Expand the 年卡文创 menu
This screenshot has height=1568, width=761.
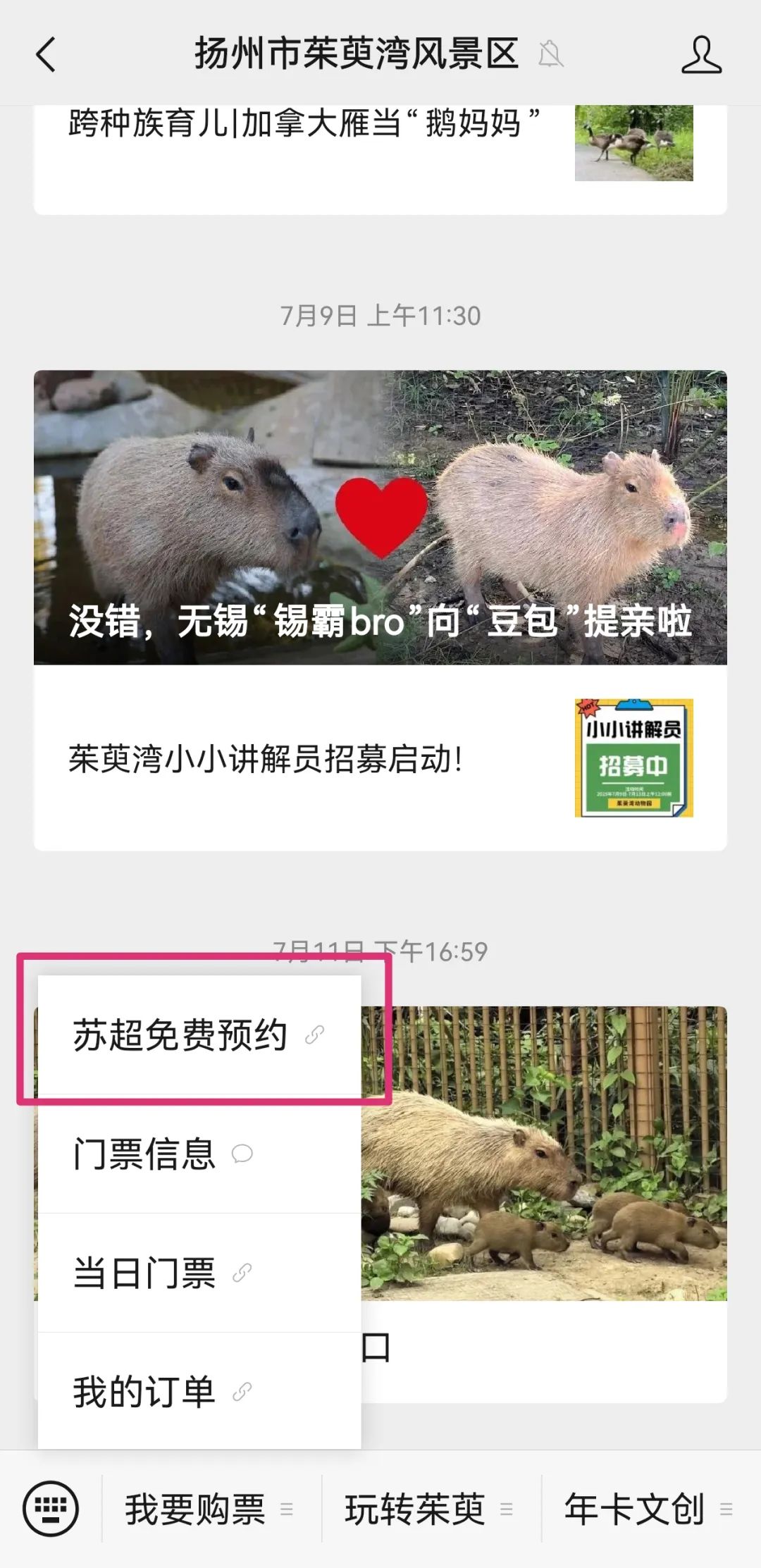[648, 1509]
